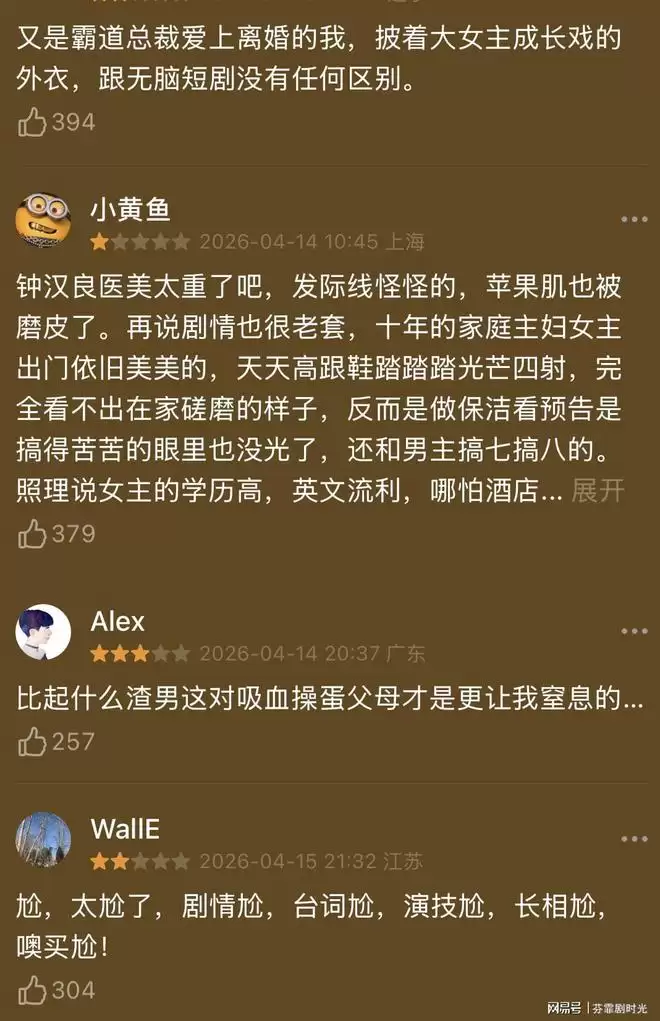Like Alex's review with 257 likes
The image size is (660, 1021).
coord(33,741)
